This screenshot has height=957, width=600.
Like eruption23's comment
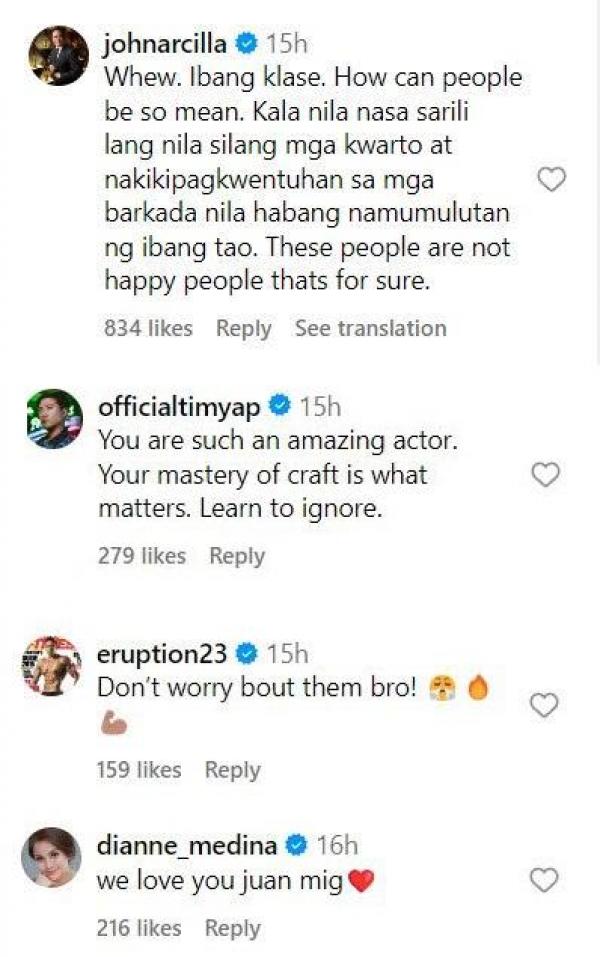coord(543,706)
